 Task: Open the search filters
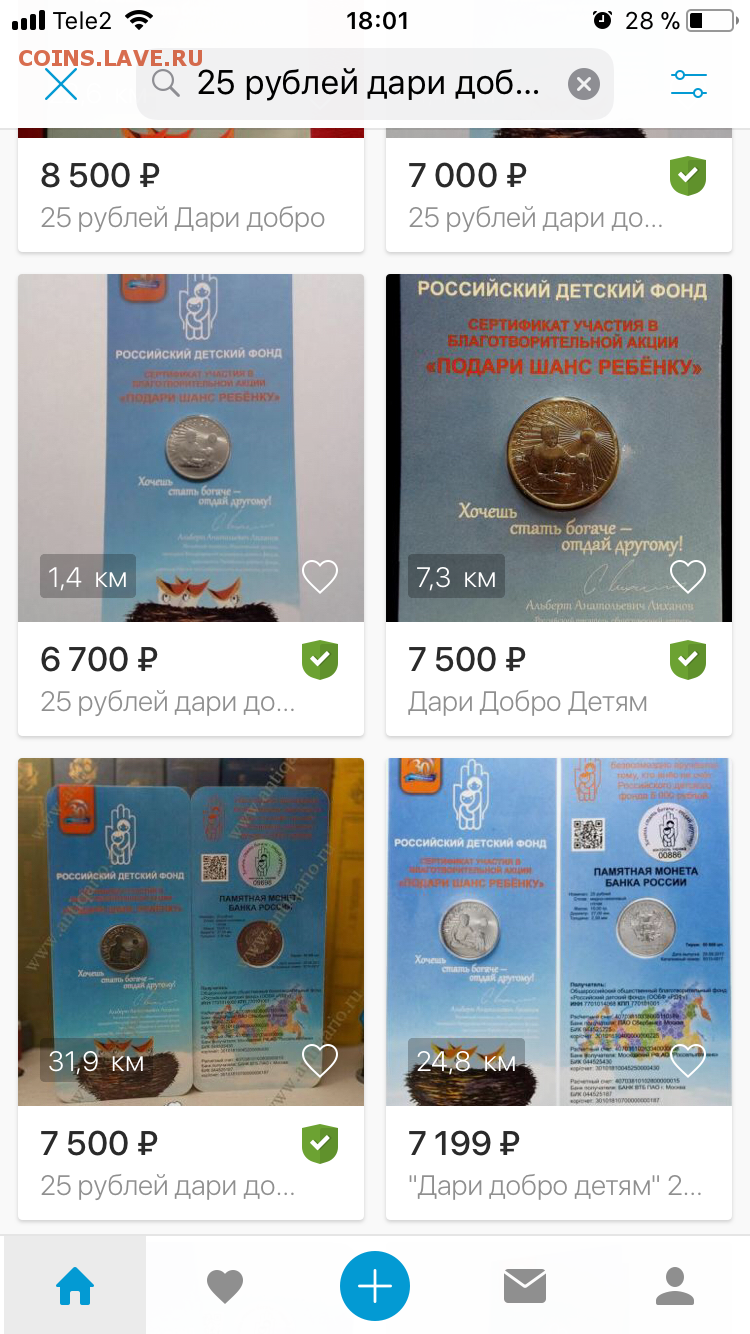[689, 84]
